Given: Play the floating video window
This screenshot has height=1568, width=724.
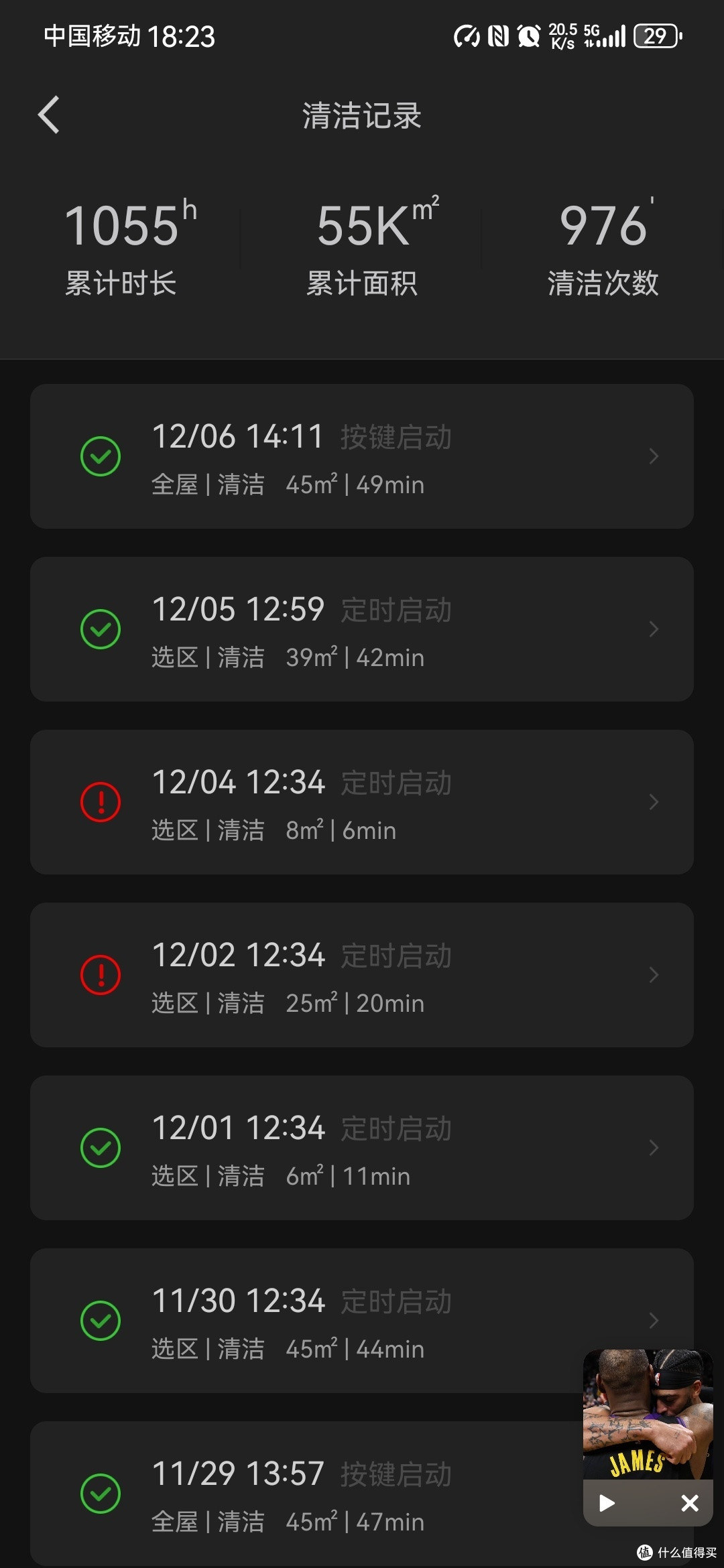Looking at the screenshot, I should click(x=607, y=1503).
